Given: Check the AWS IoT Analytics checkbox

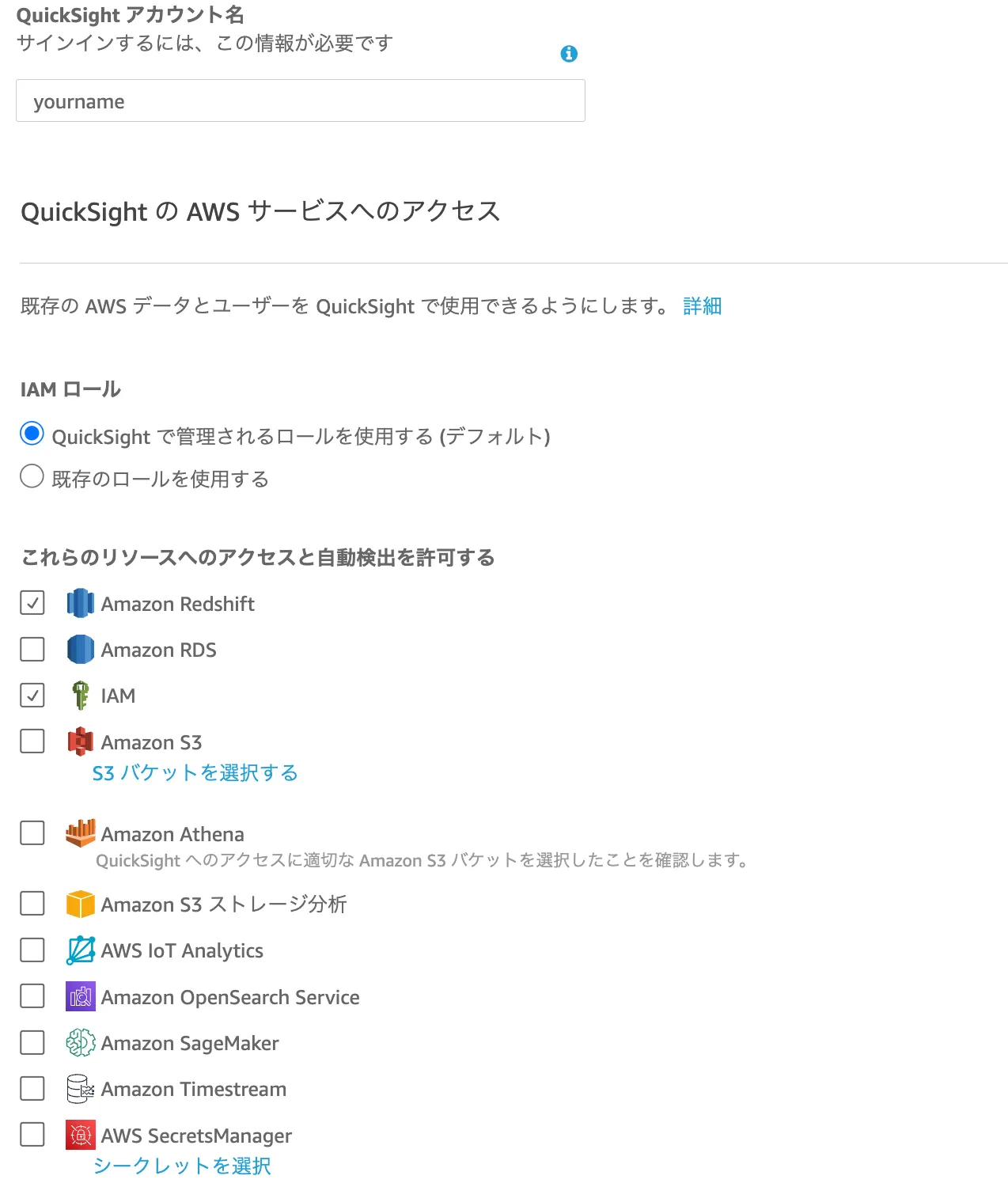Looking at the screenshot, I should [x=32, y=950].
